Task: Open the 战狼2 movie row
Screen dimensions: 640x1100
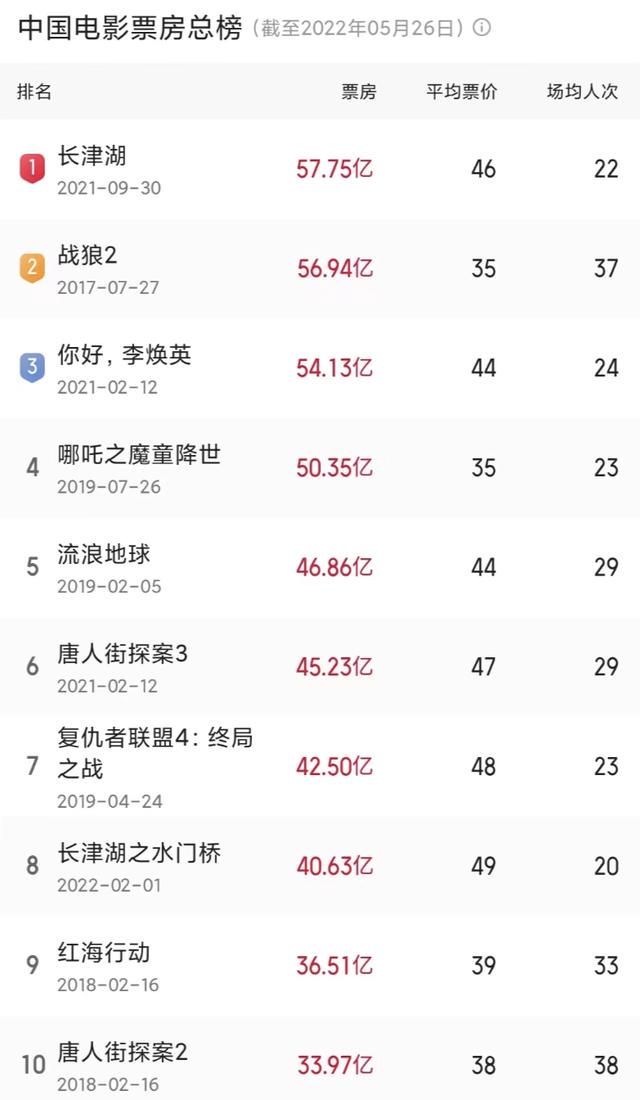Action: coord(320,269)
